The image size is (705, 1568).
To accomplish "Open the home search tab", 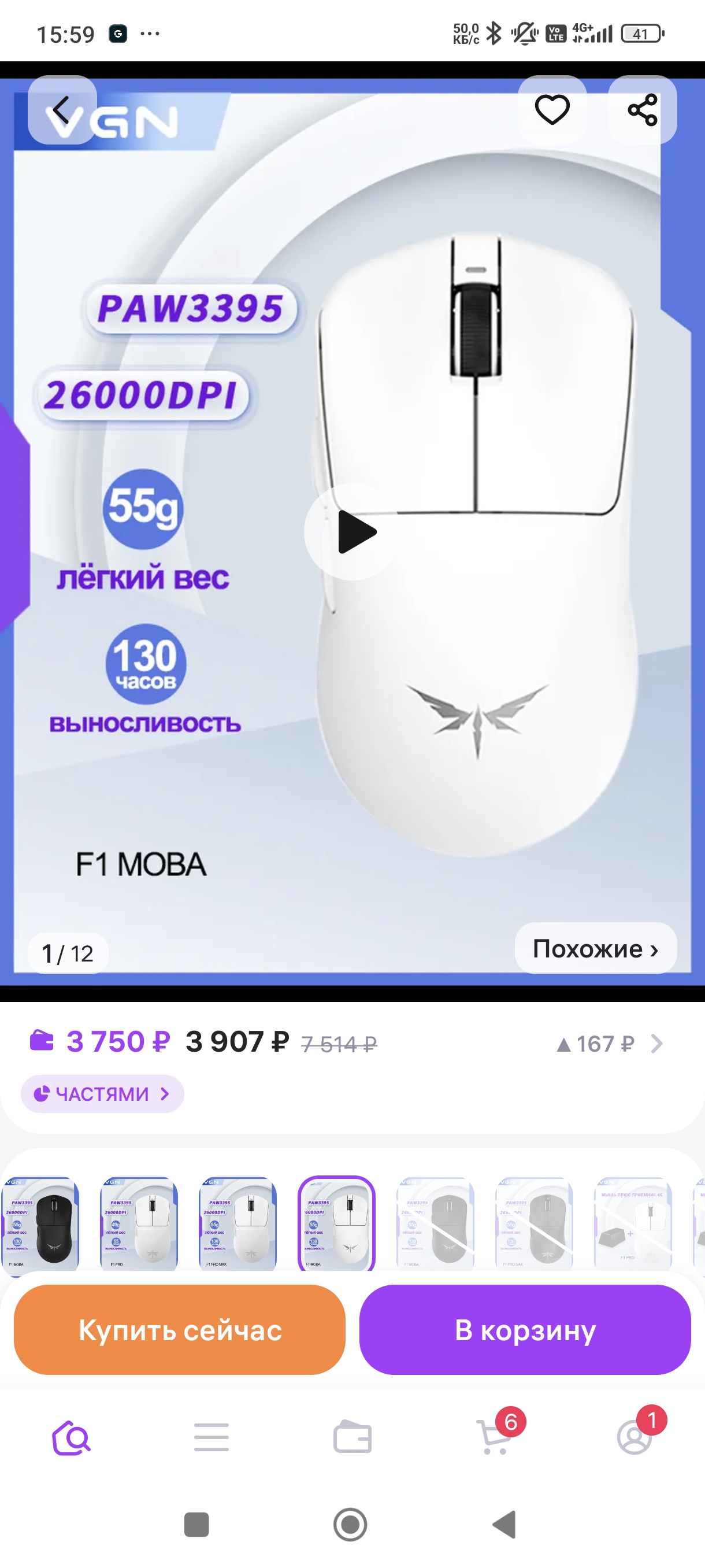I will [71, 1438].
